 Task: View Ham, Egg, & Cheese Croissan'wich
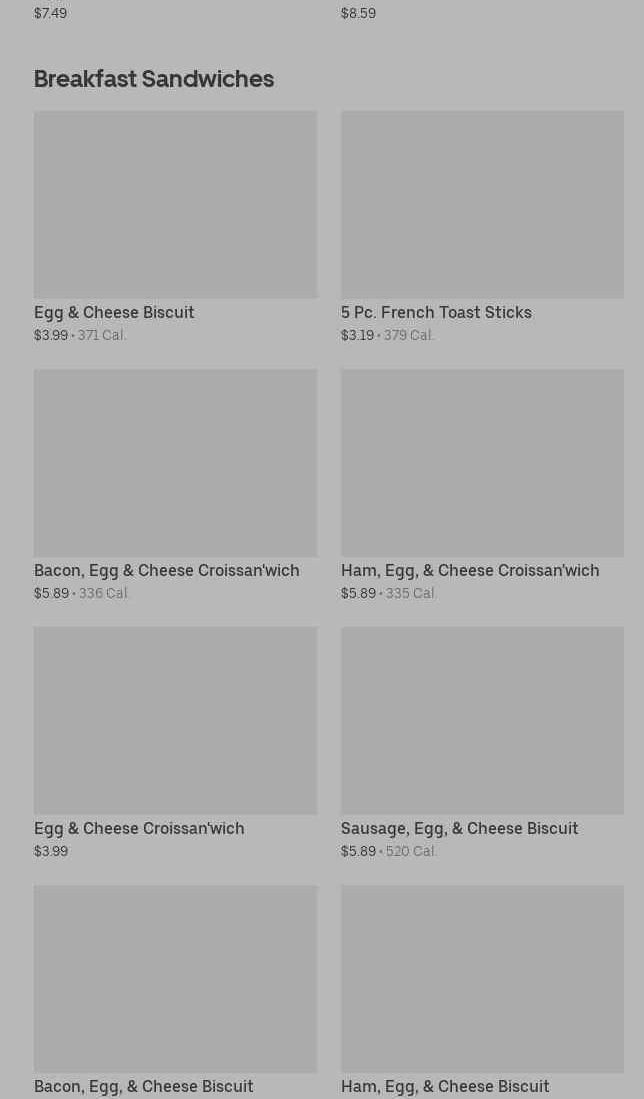(x=482, y=463)
